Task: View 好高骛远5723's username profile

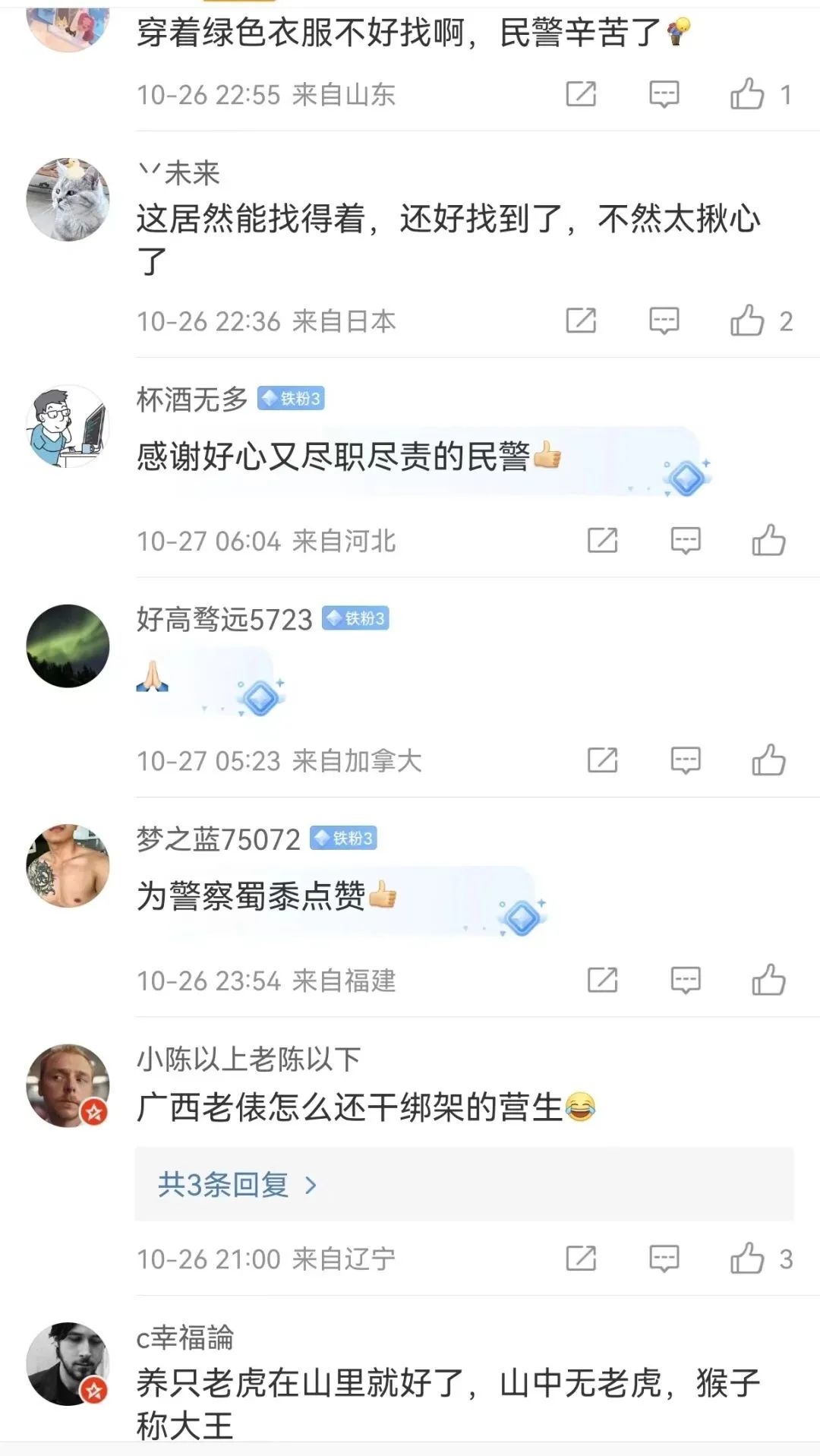Action: click(x=224, y=619)
